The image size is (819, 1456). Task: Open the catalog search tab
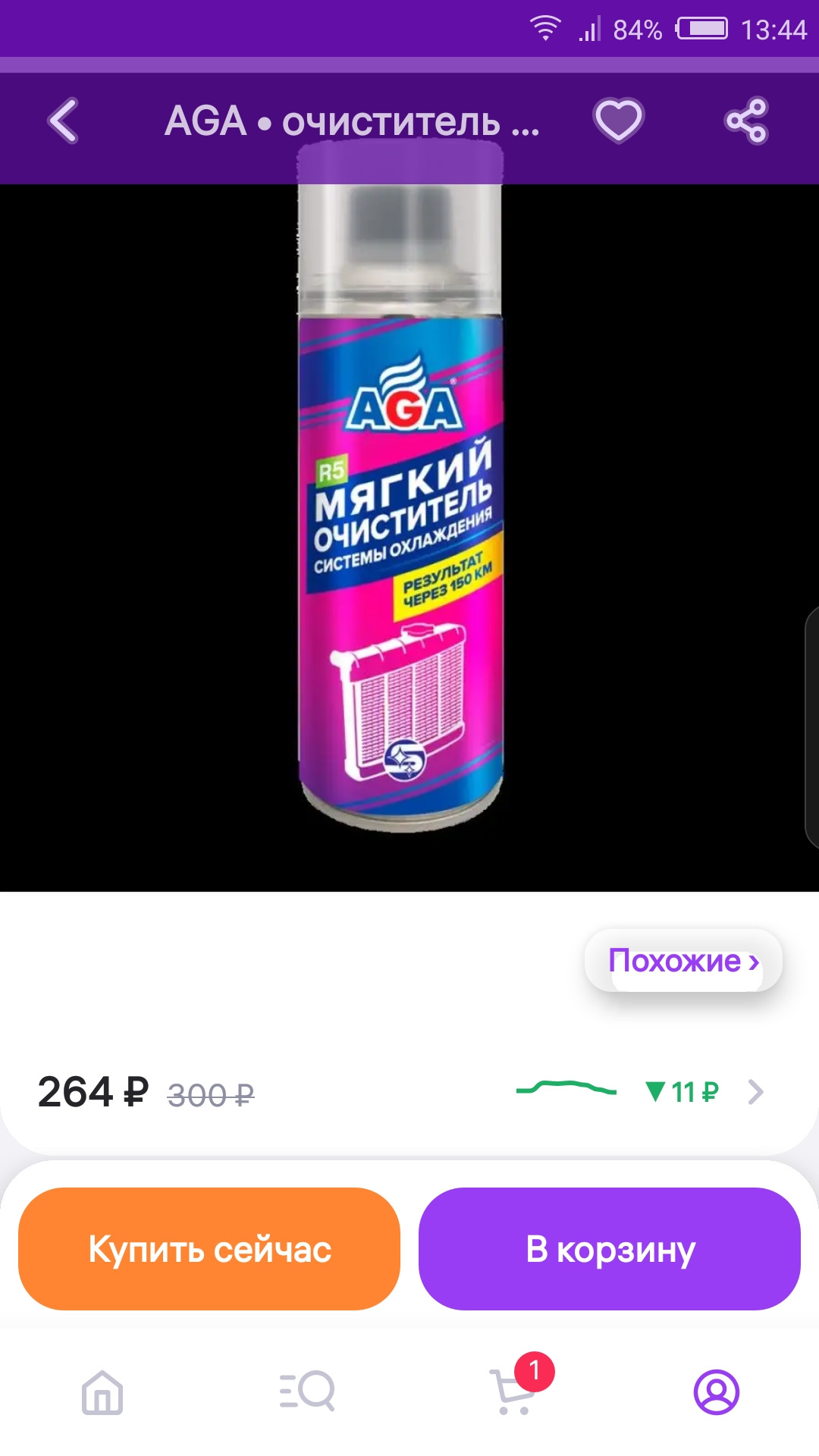(307, 1392)
